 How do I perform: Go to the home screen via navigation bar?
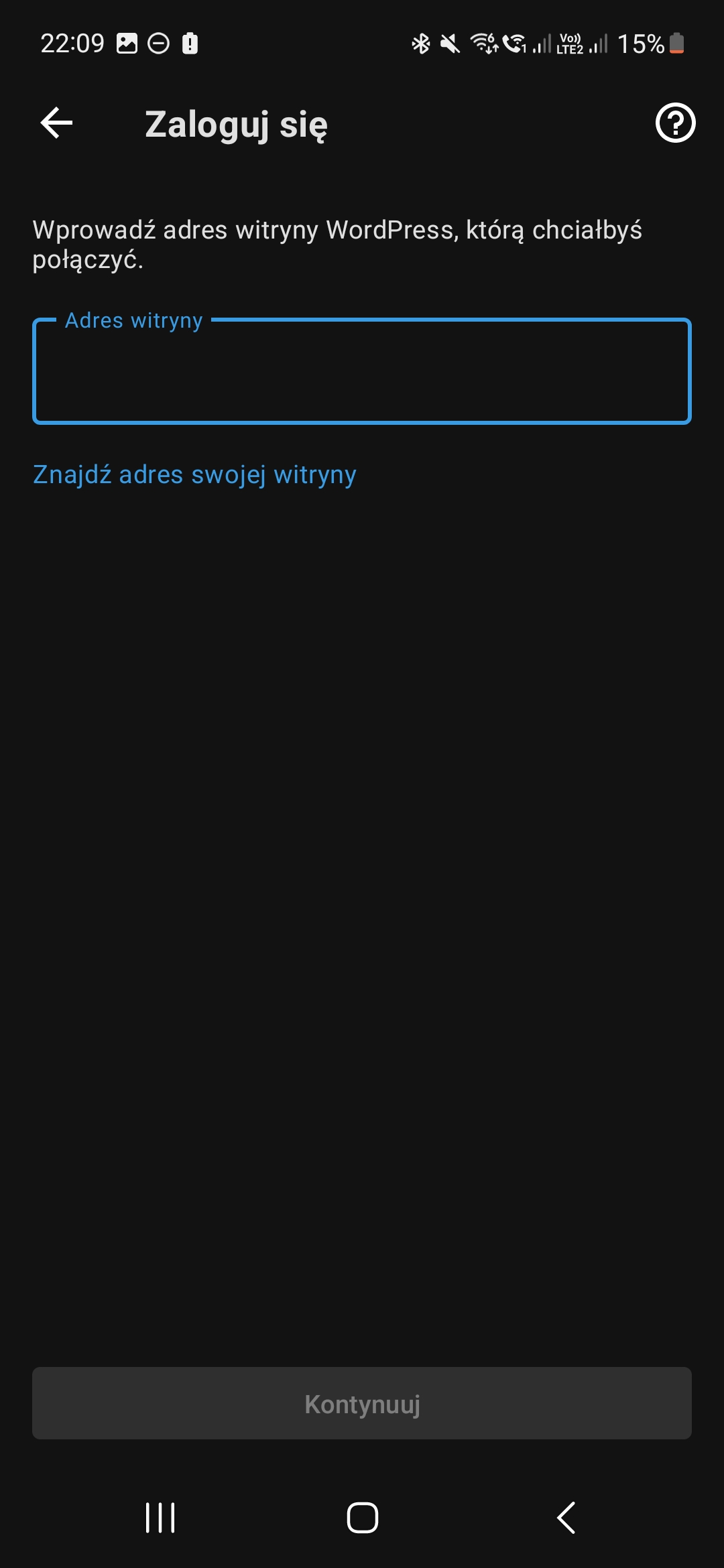click(363, 1518)
